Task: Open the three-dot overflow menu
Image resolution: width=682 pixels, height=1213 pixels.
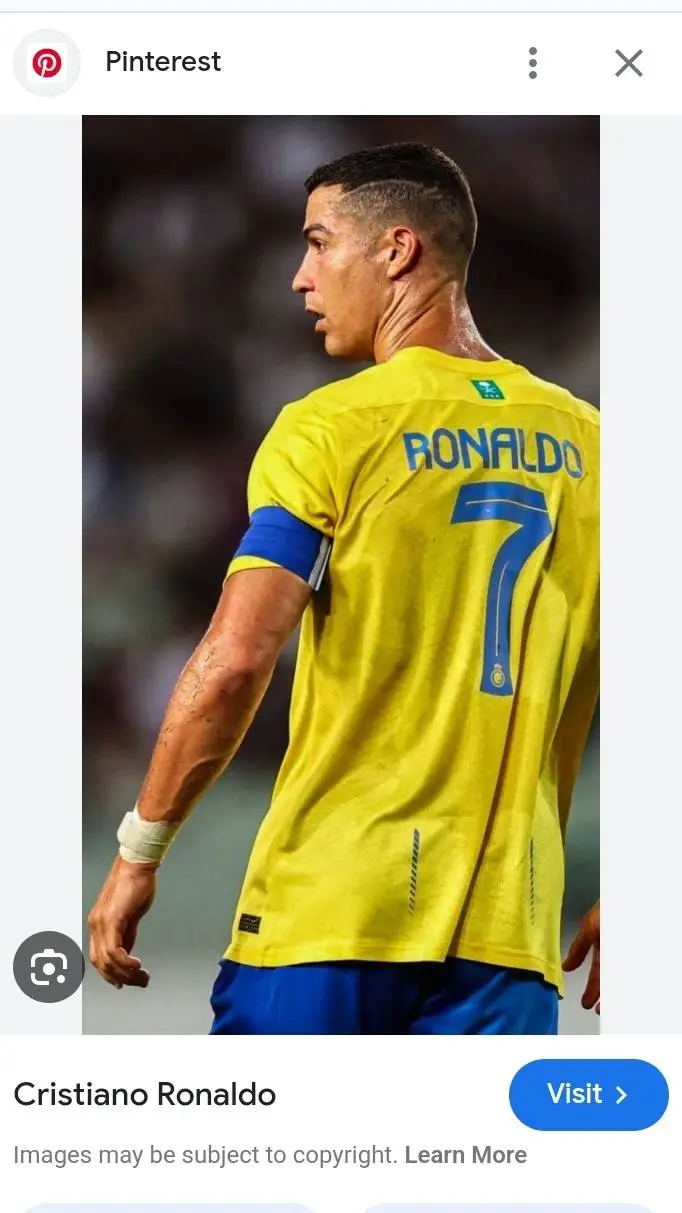Action: 532,63
